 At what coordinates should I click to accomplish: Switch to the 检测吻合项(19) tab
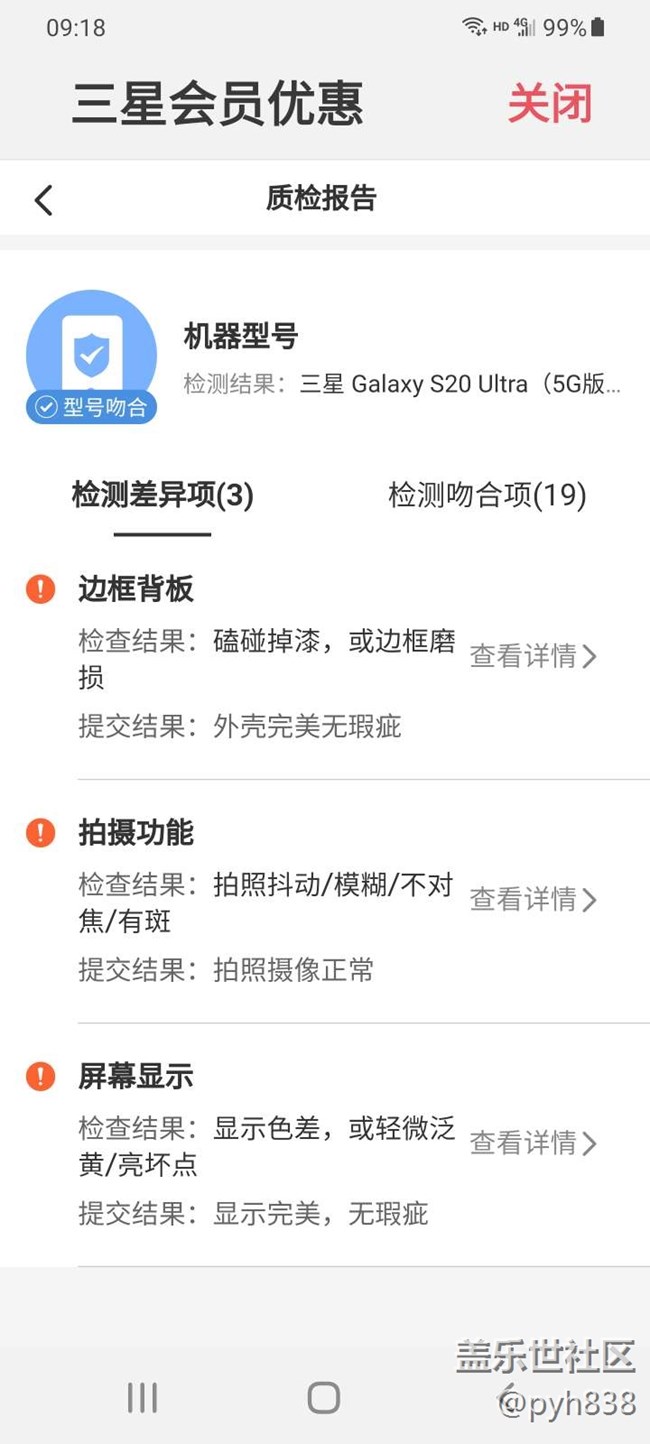point(487,495)
